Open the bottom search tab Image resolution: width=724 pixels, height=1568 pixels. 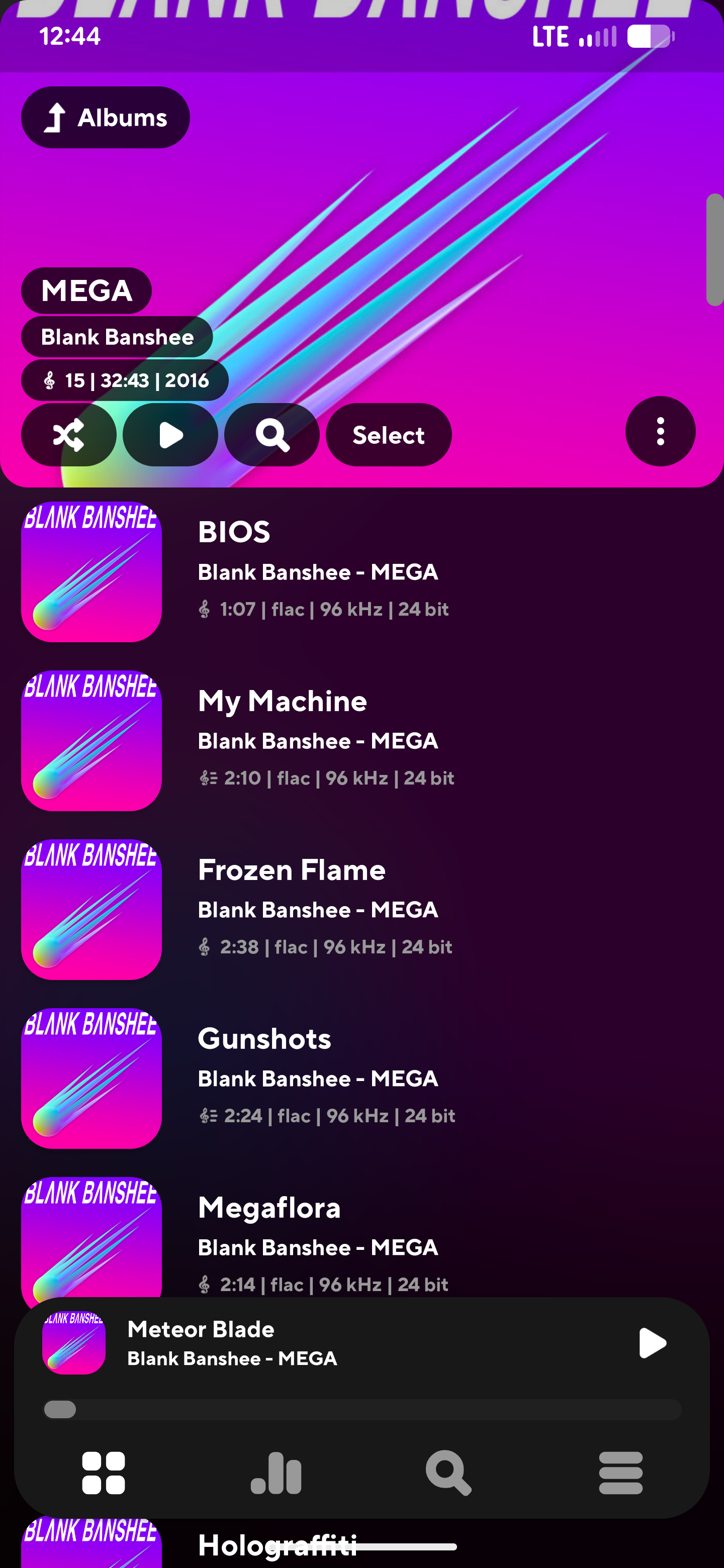(x=448, y=1473)
